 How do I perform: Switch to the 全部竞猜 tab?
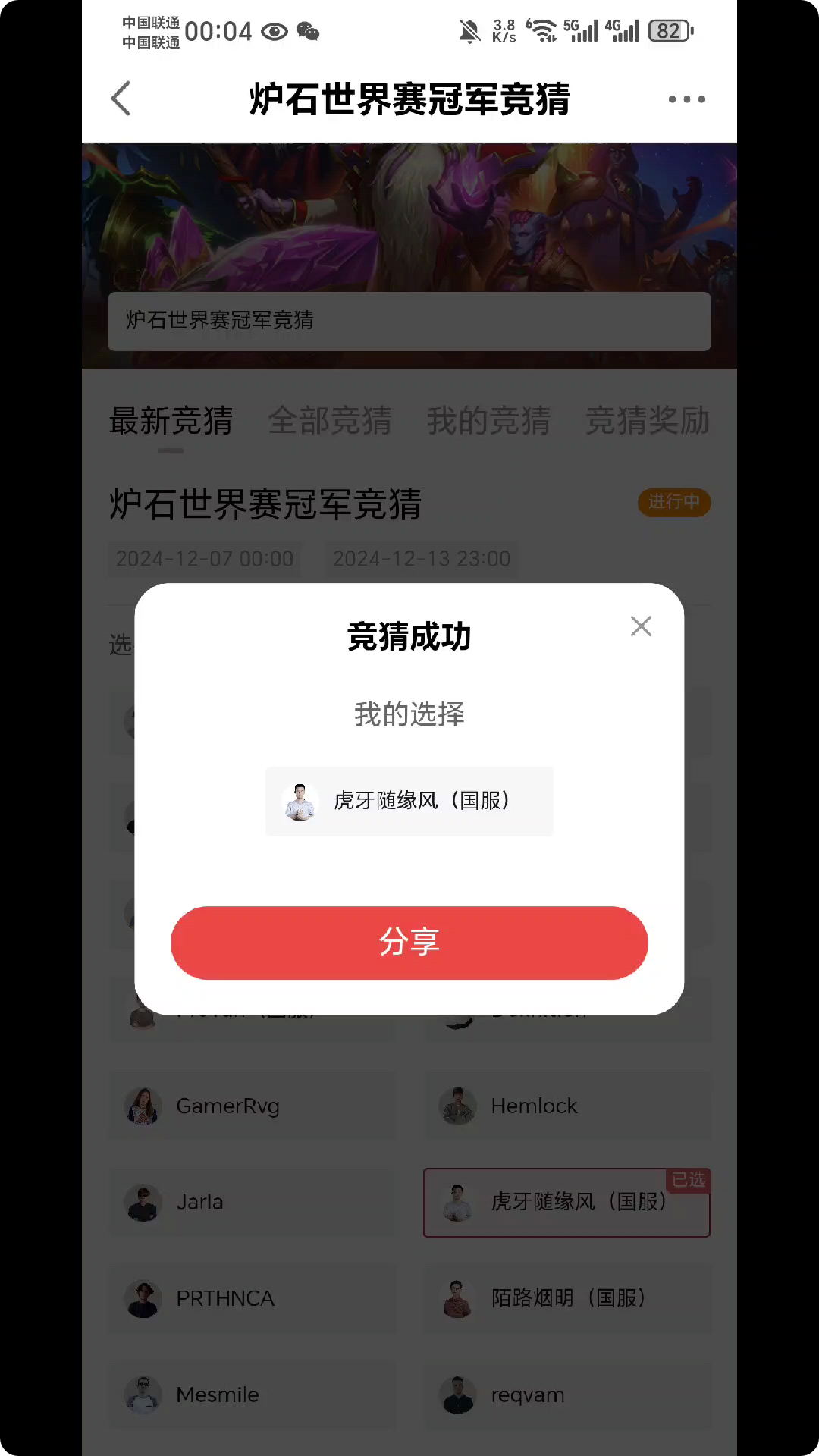[329, 423]
